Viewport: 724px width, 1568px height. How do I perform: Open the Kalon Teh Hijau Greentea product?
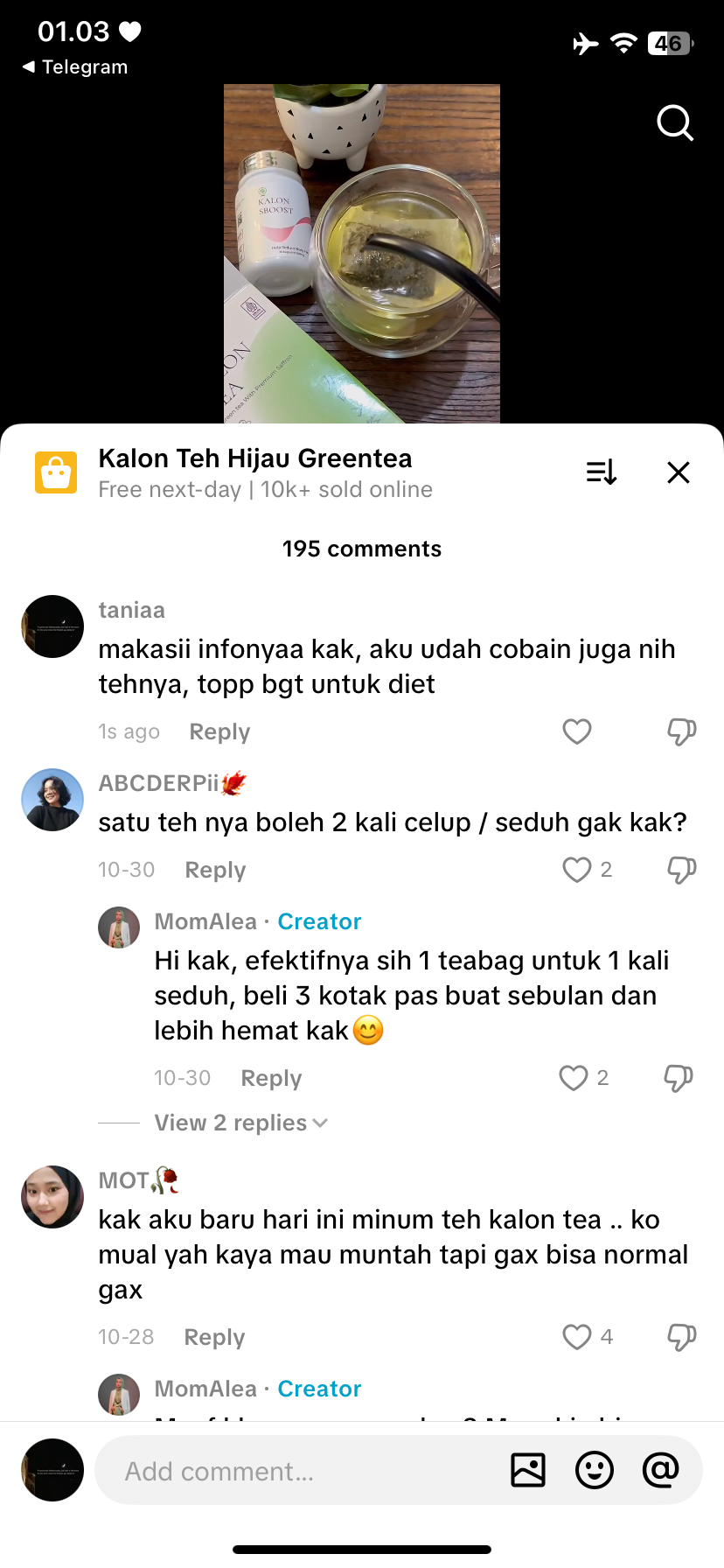[x=254, y=458]
